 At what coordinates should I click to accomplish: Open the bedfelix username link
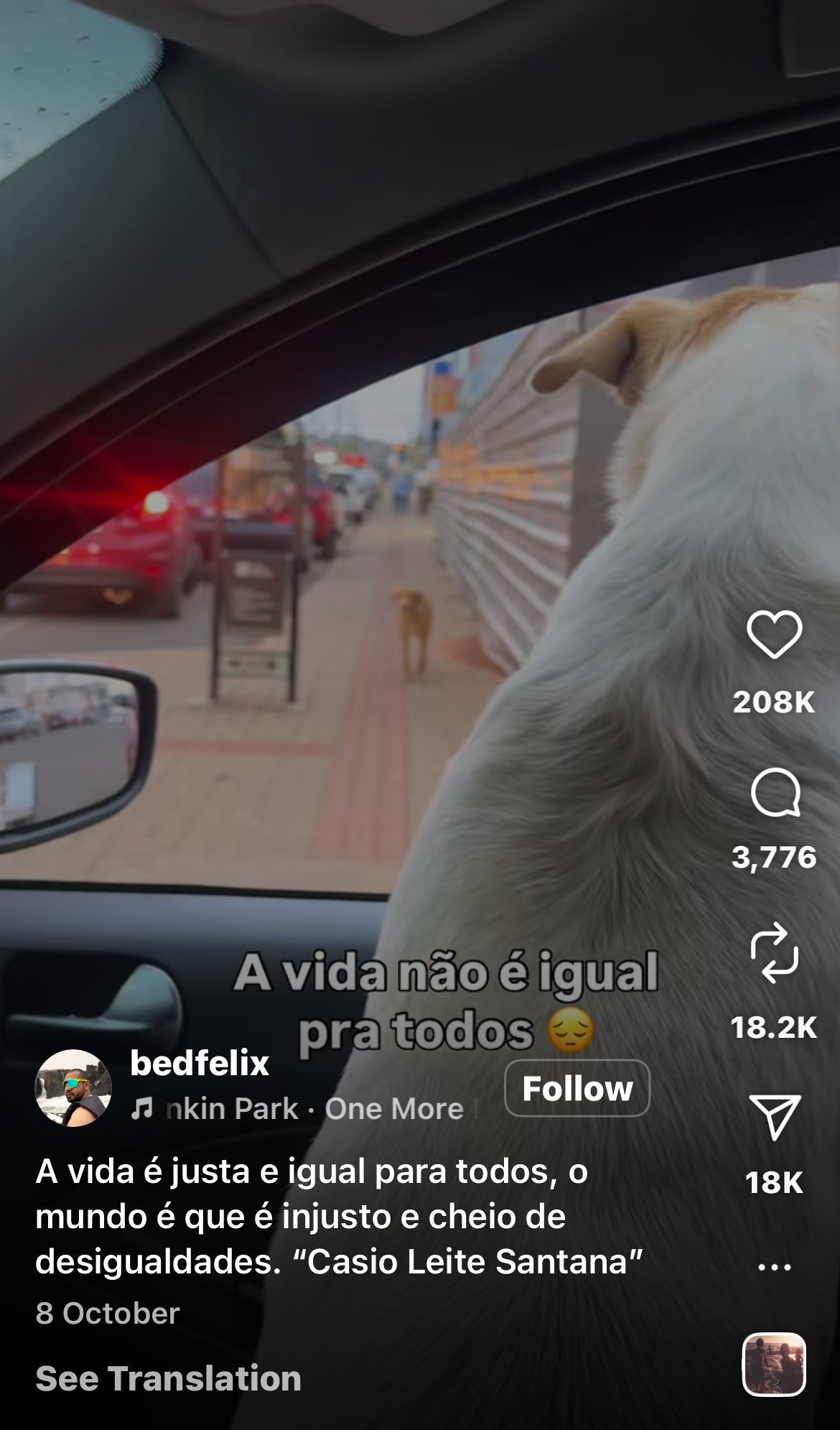pyautogui.click(x=200, y=1063)
